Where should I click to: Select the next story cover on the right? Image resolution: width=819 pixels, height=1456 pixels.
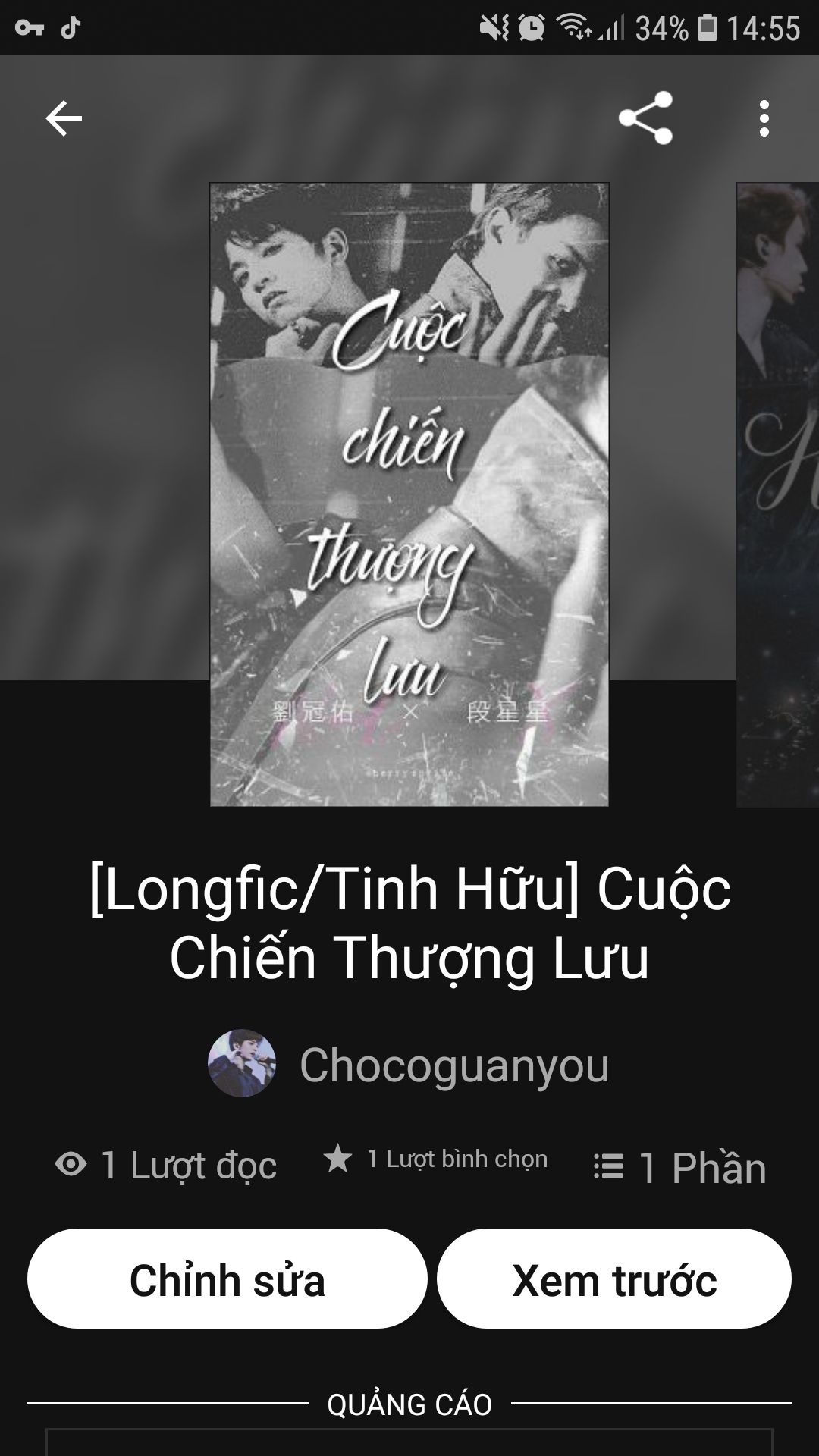pos(778,494)
